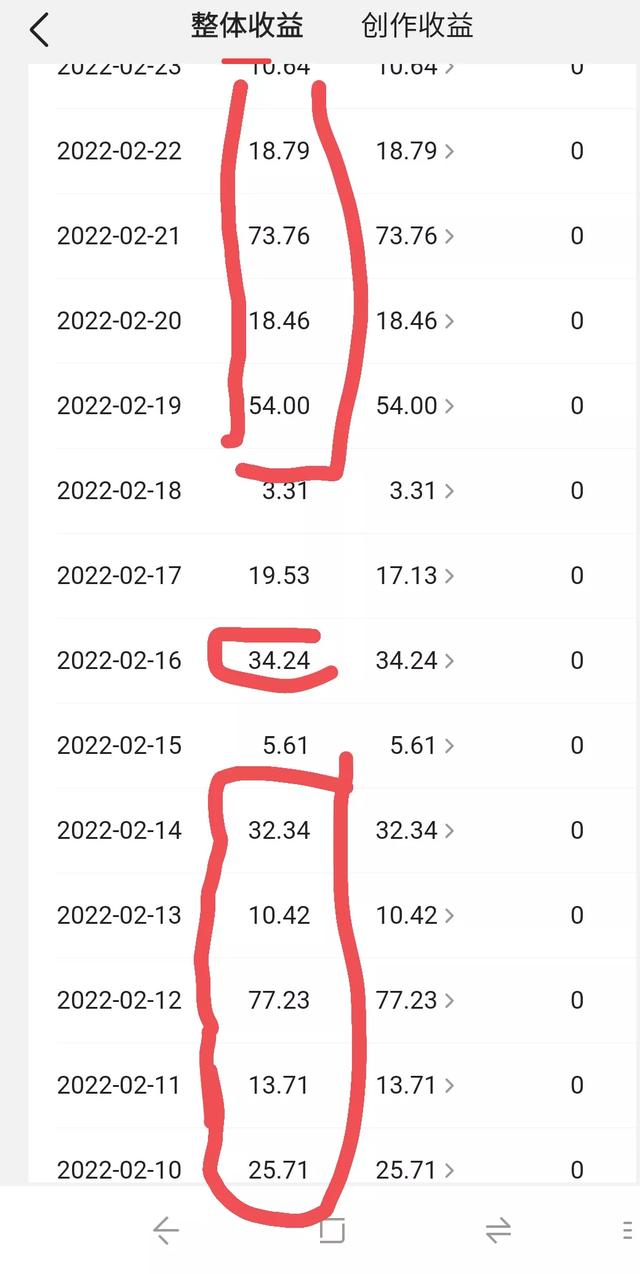This screenshot has height=1274, width=640.
Task: Open 32.34 earnings detail for 2022-02-14
Action: [414, 831]
